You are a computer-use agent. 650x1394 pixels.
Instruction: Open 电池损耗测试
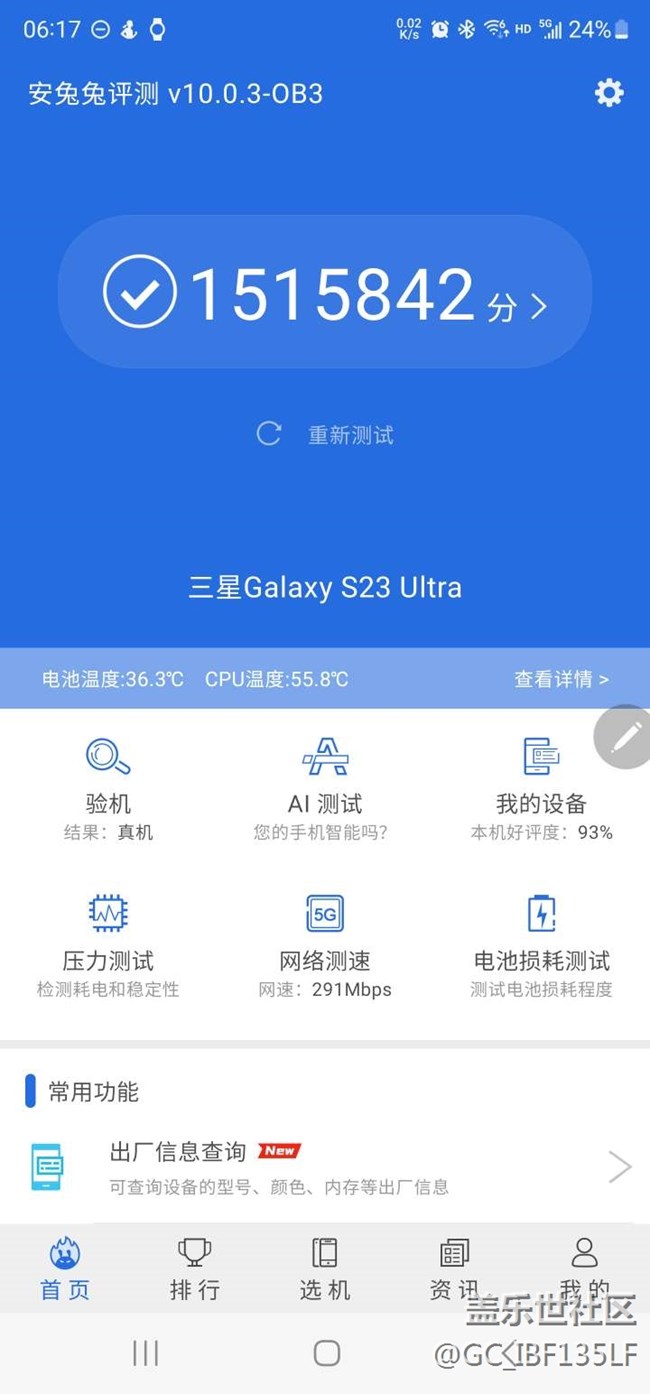click(541, 946)
